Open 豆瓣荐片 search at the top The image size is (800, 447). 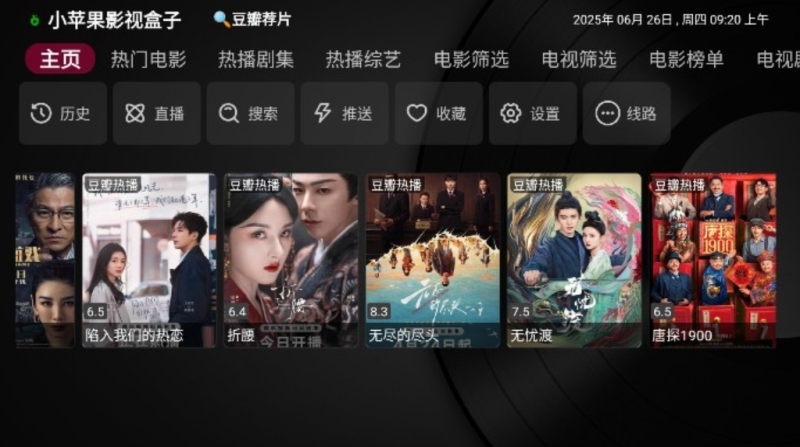point(252,19)
